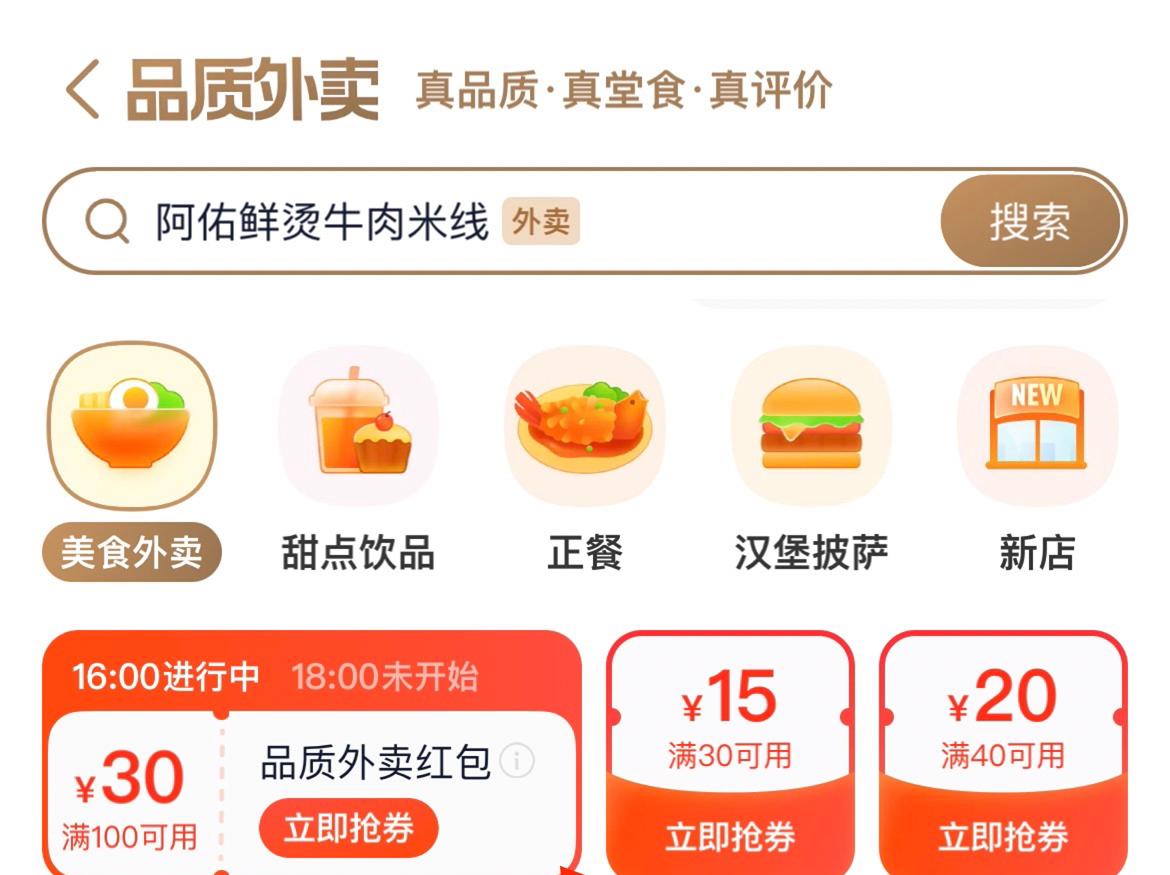Tap the 搜索 button

click(x=1030, y=222)
